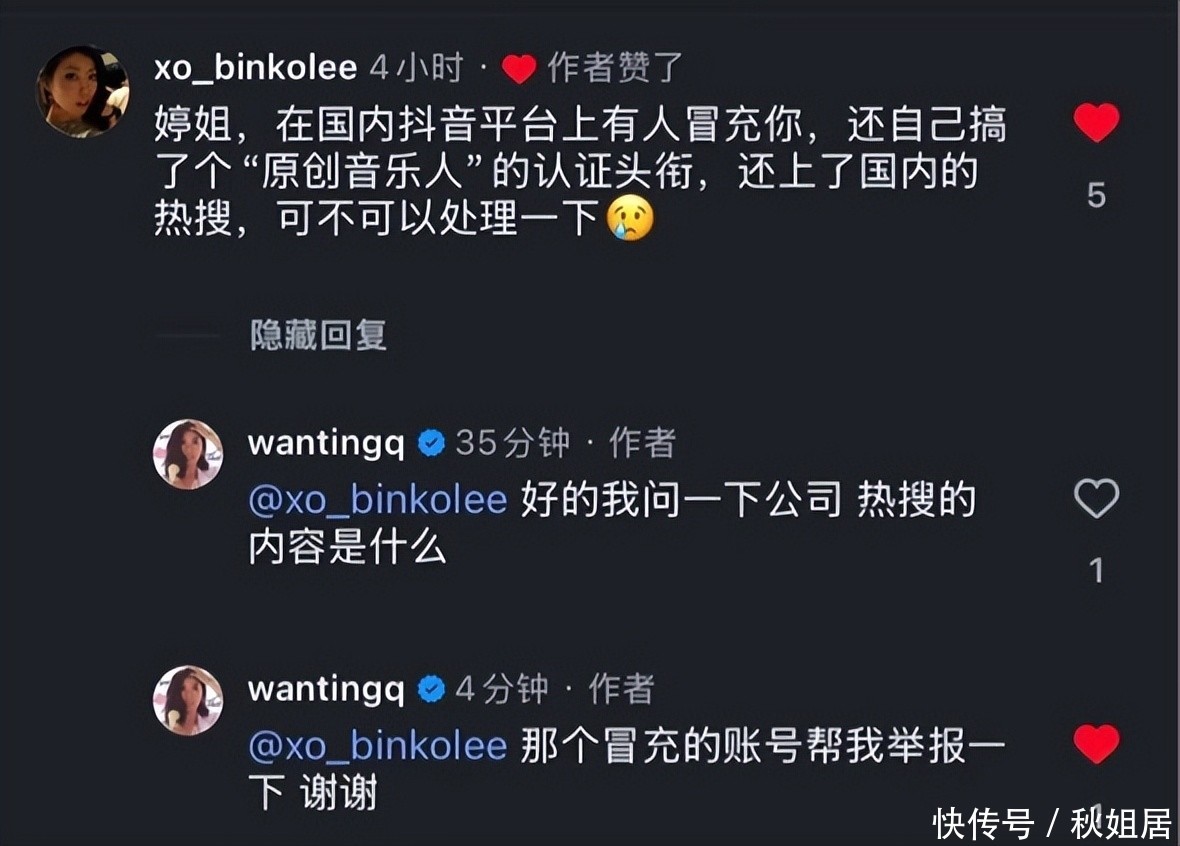Open xo_binkolee's profile picture
This screenshot has width=1180, height=846.
83,92
